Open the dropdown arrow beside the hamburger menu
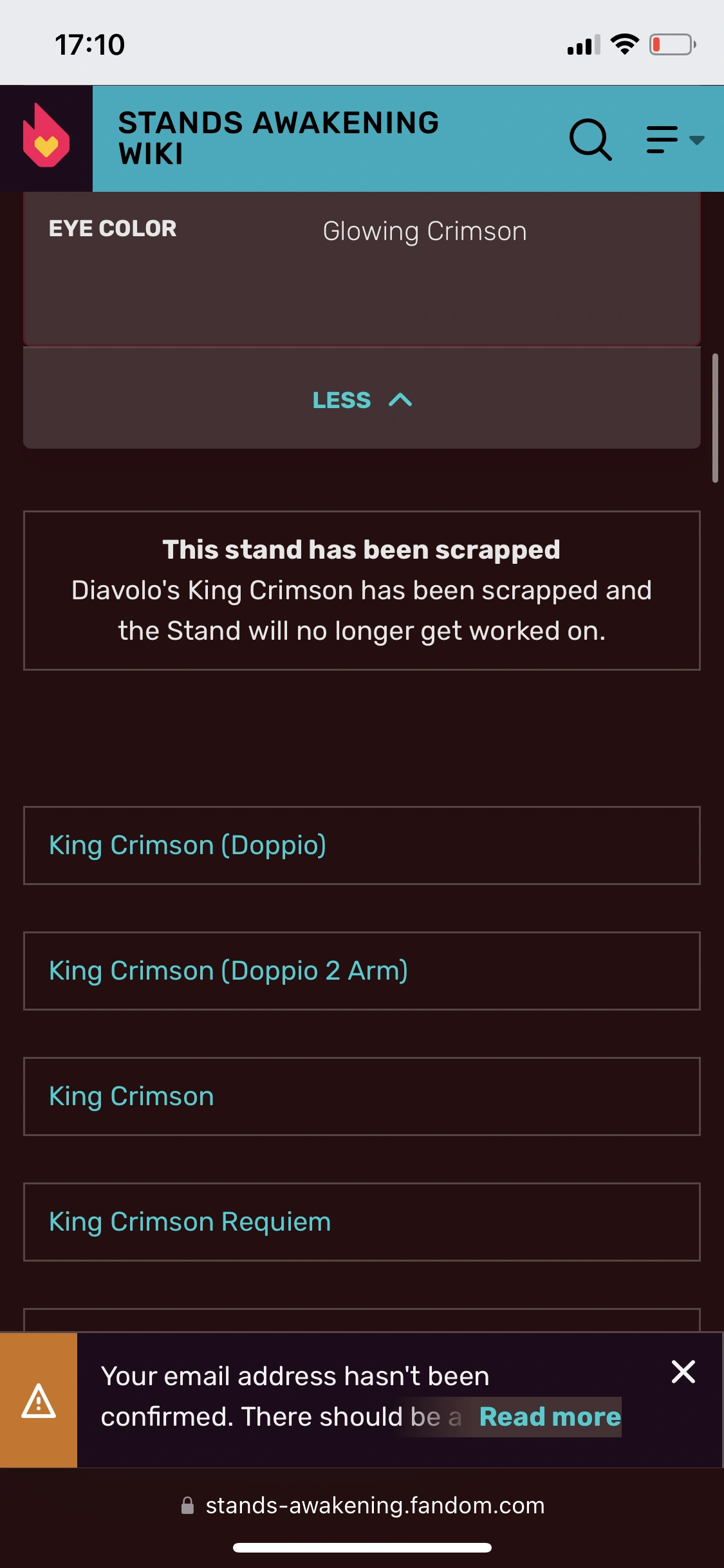The width and height of the screenshot is (724, 1568). [697, 140]
